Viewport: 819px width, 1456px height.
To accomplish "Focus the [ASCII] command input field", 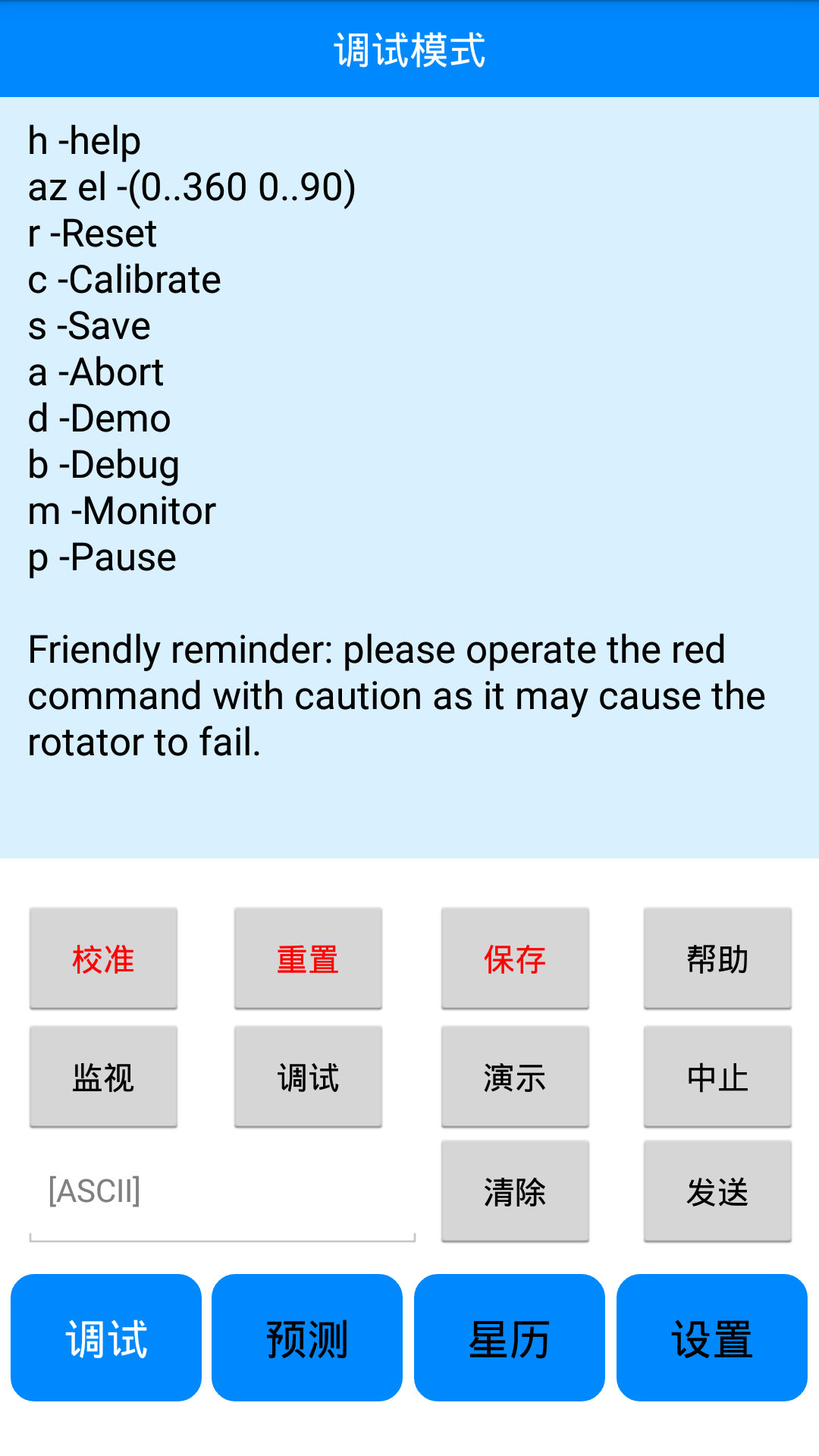I will pos(221,1191).
